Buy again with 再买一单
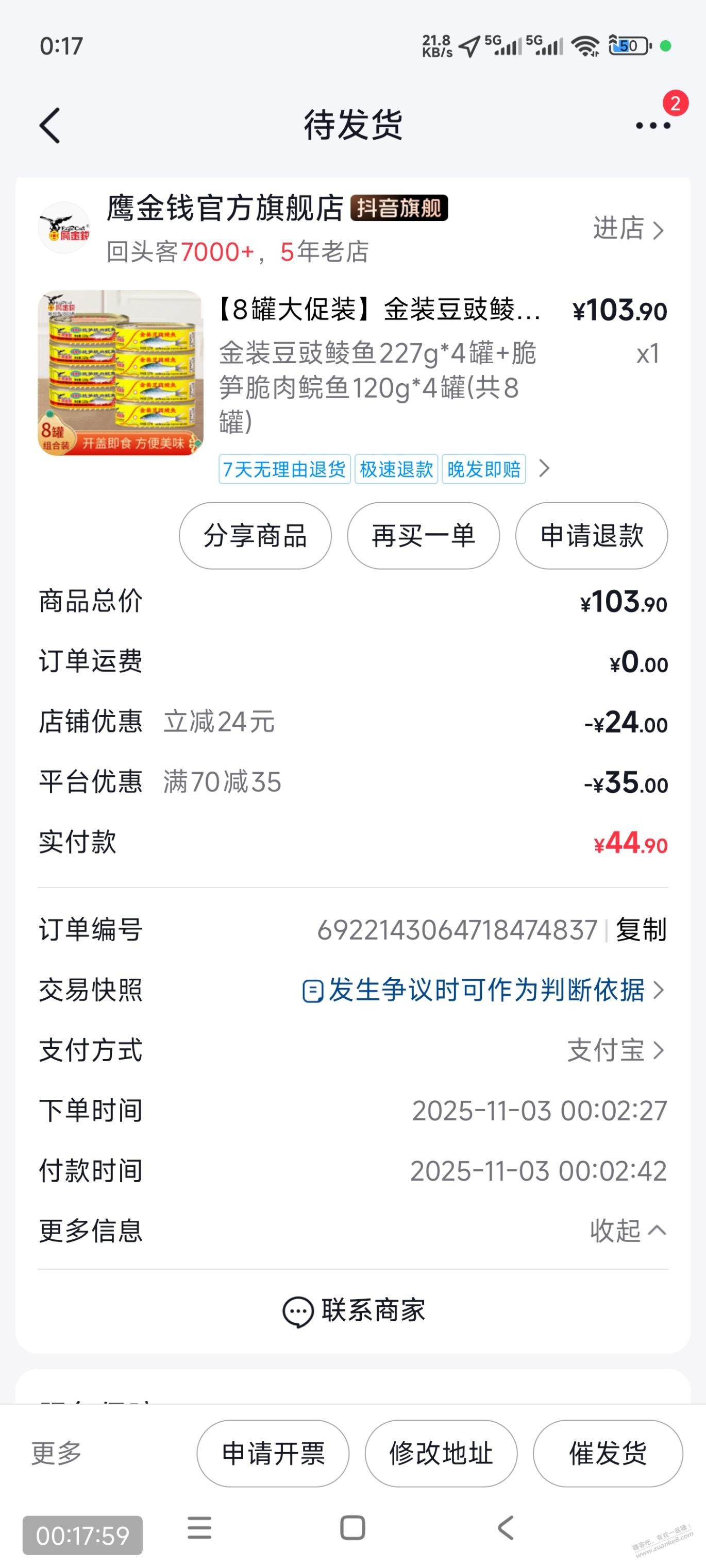The height and width of the screenshot is (1568, 706). 424,536
